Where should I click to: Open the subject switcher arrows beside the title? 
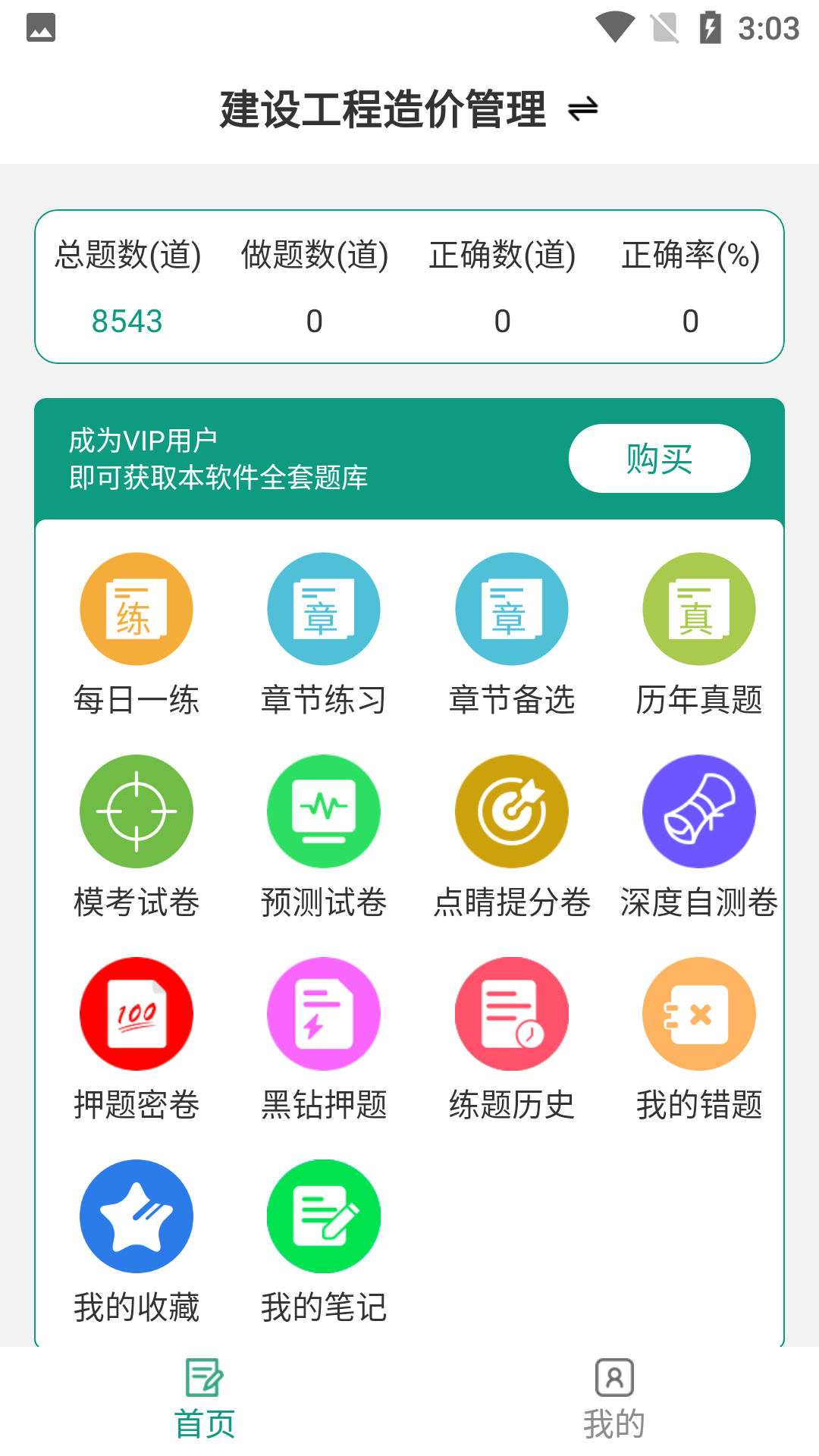click(584, 108)
